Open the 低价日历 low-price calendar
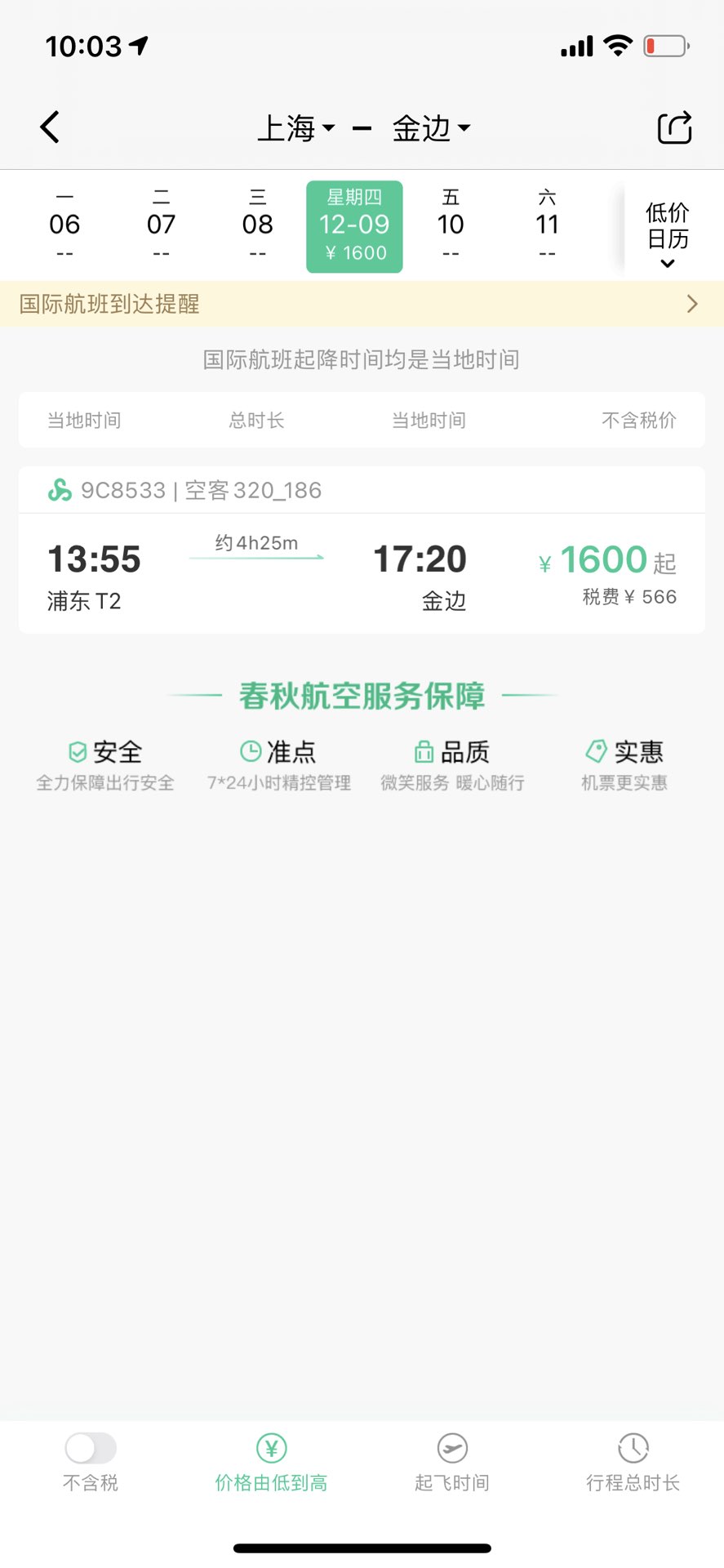The image size is (724, 1568). click(x=668, y=234)
